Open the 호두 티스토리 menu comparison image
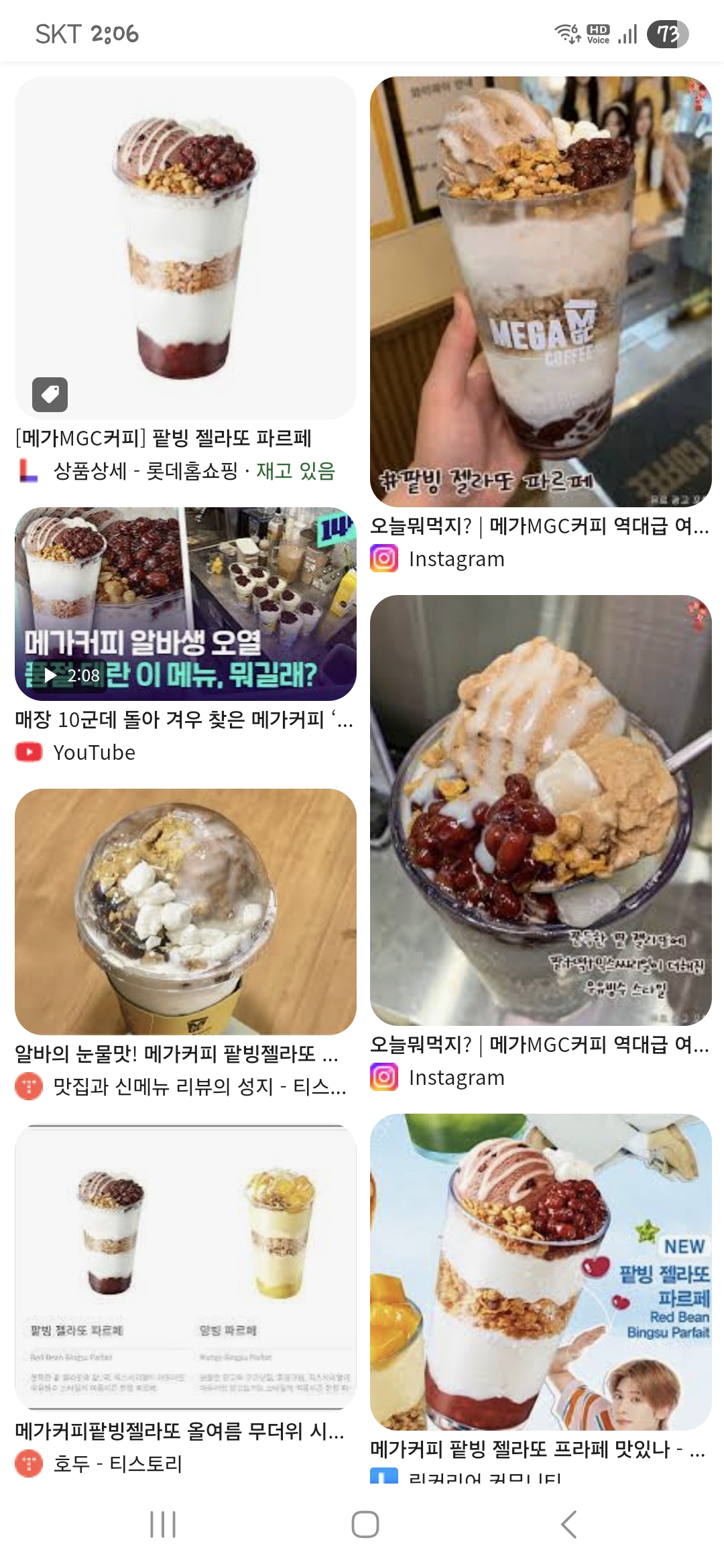Screen dimensions: 724x1568 [186, 1268]
